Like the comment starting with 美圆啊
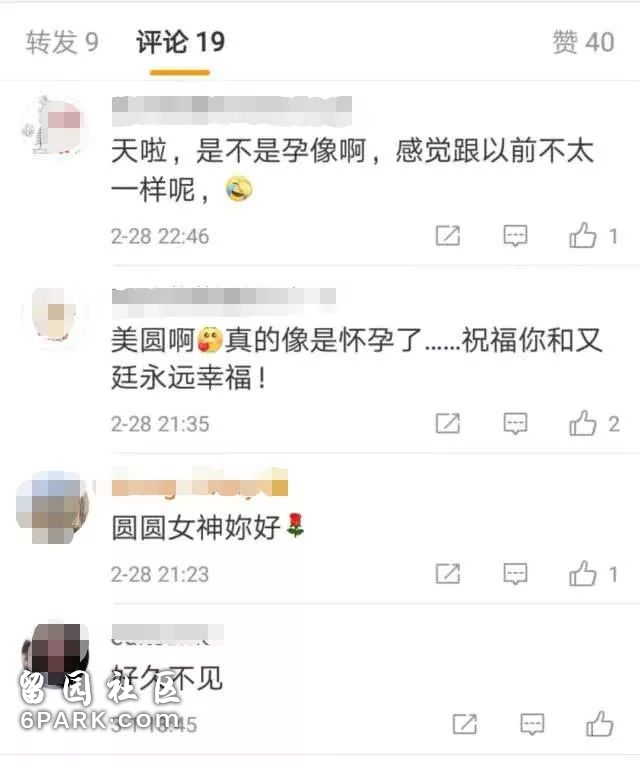 (583, 424)
